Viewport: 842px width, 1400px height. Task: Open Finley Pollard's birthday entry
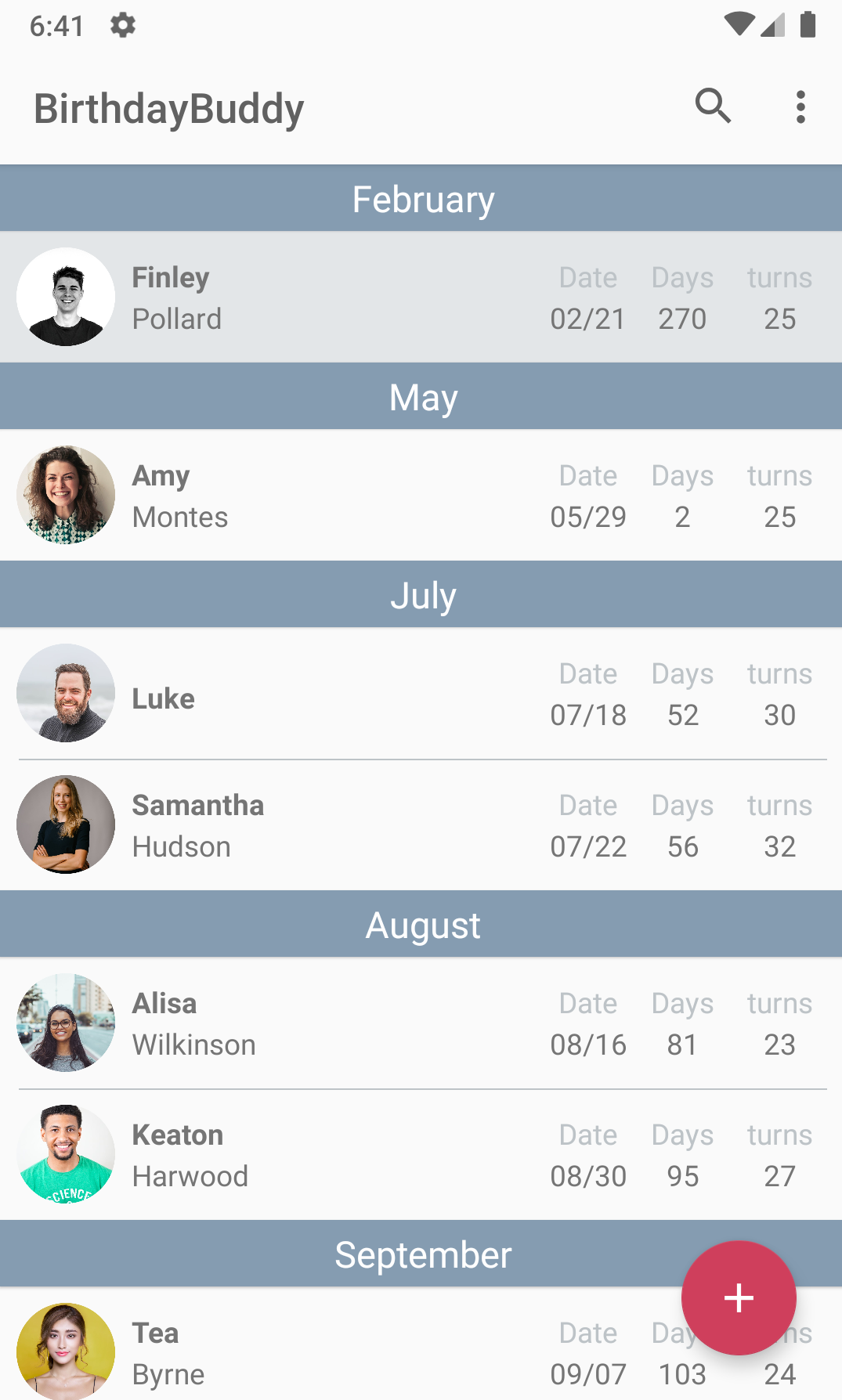(421, 298)
